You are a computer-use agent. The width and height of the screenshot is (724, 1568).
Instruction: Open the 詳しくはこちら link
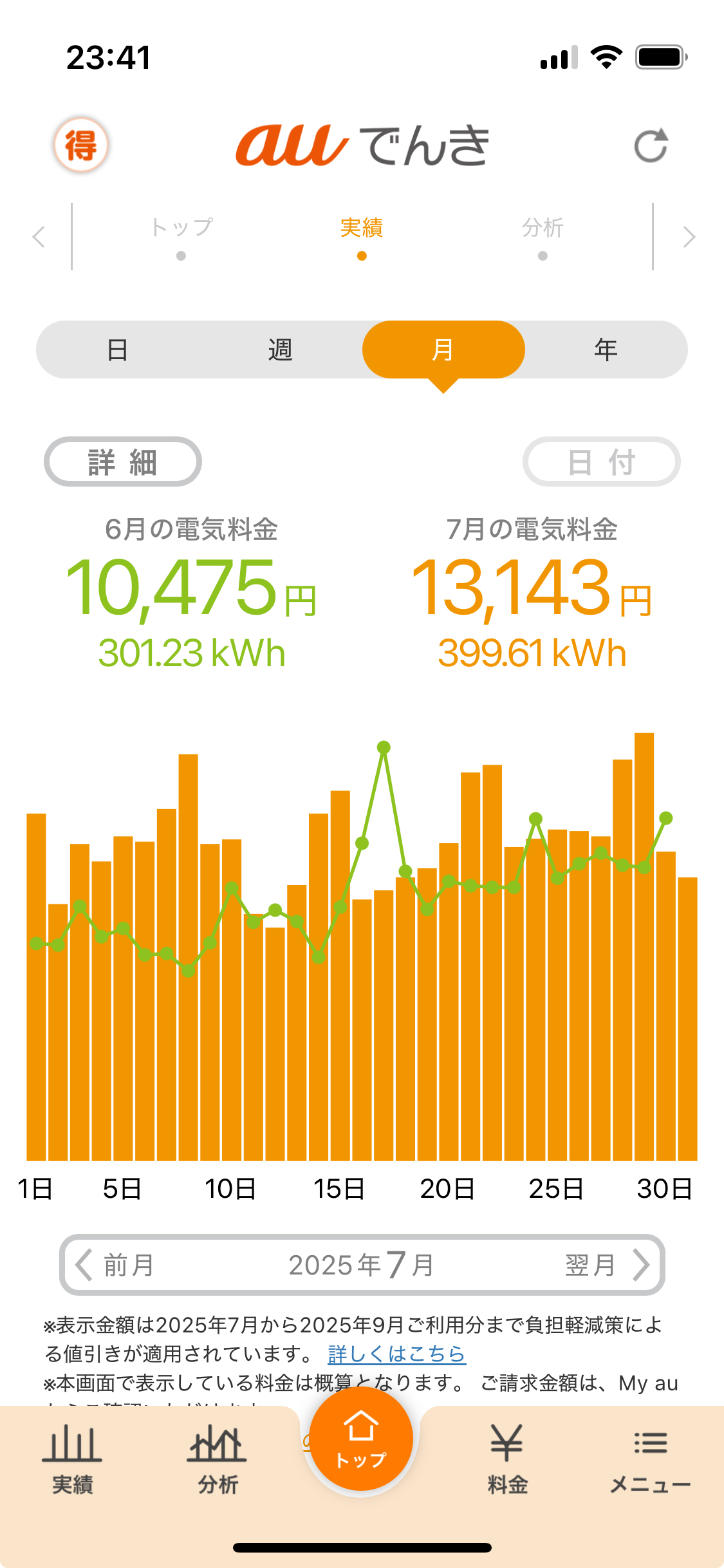point(396,1354)
